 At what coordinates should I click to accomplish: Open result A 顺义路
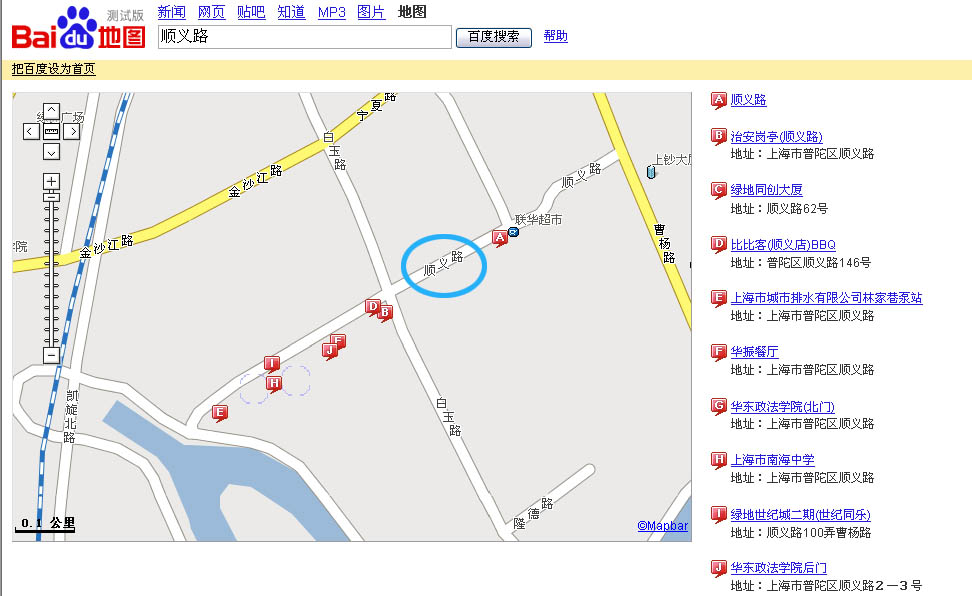[748, 100]
